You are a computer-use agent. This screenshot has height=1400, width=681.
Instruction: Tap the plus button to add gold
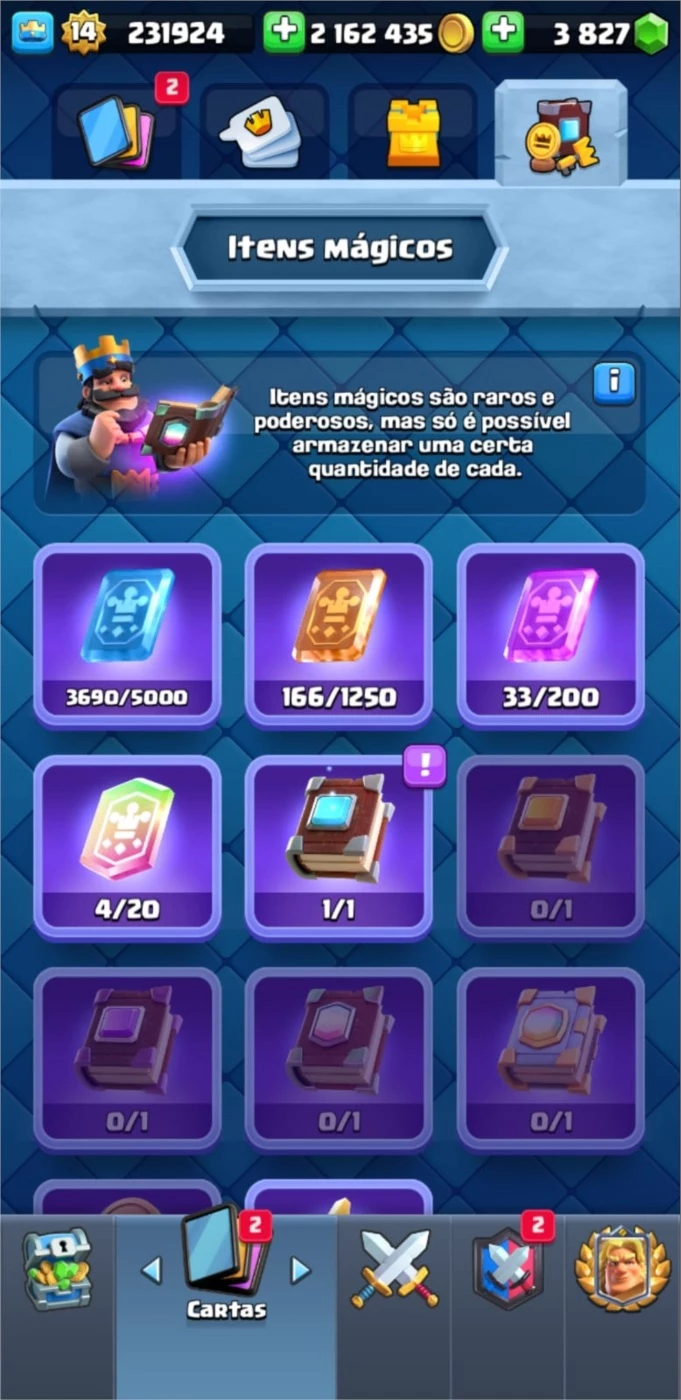click(x=284, y=33)
